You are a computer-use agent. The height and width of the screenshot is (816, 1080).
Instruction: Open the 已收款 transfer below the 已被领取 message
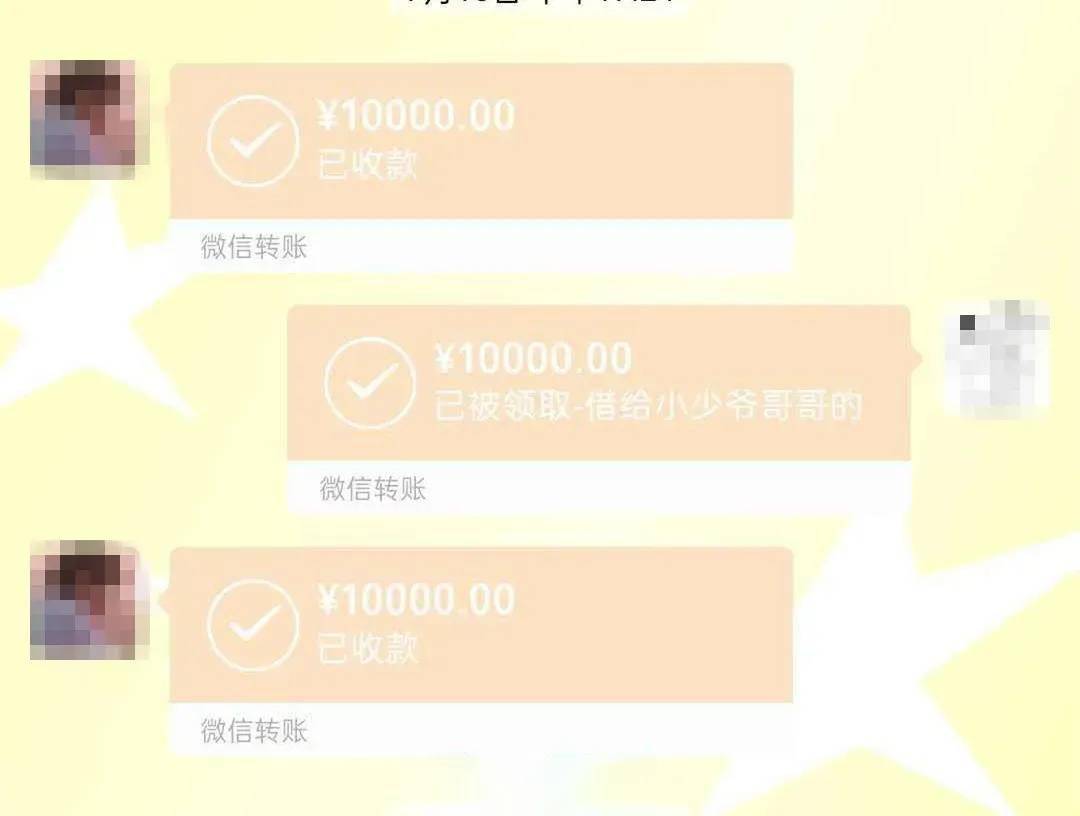481,625
